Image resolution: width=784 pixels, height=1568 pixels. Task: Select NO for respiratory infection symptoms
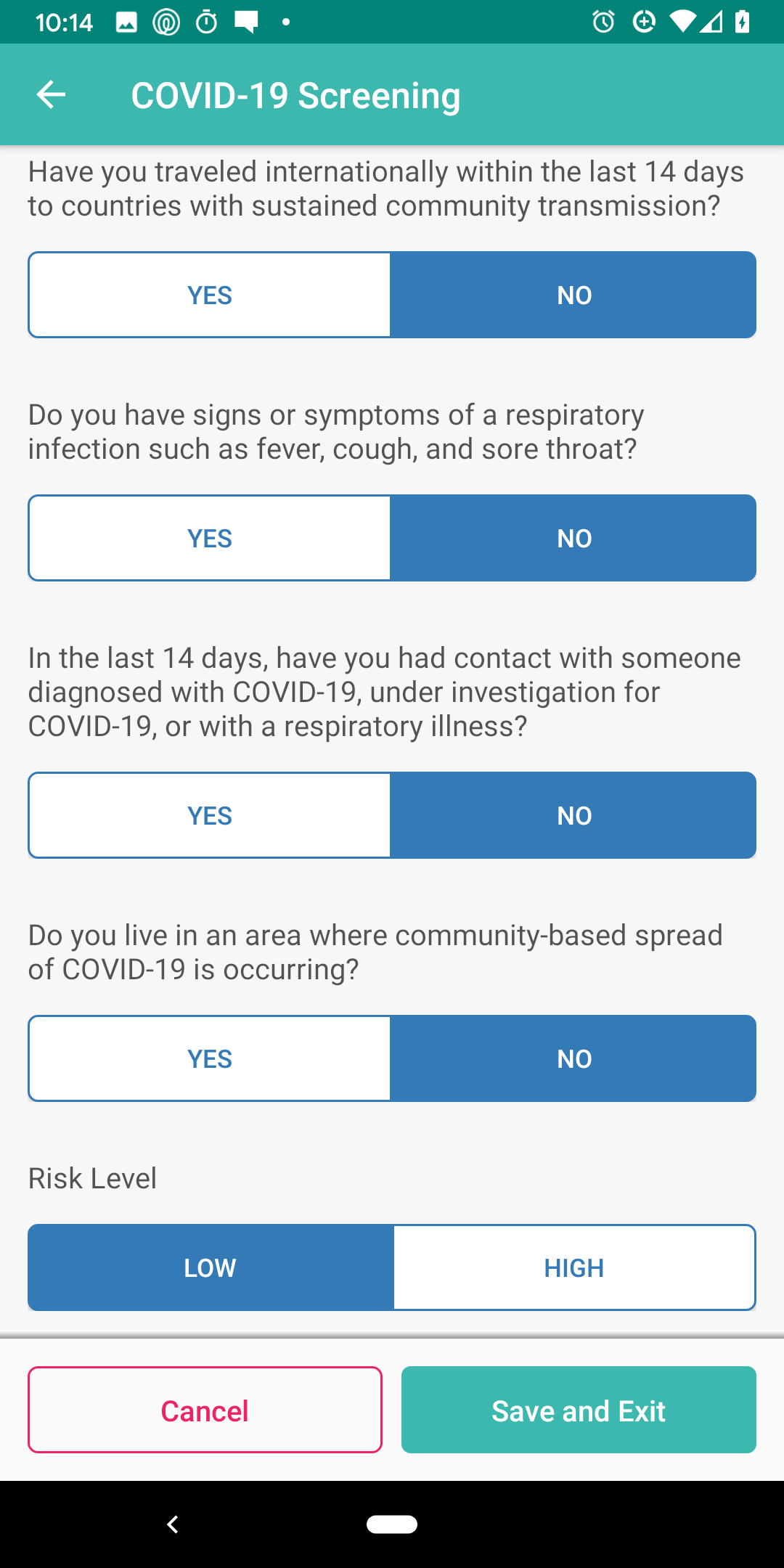(573, 539)
